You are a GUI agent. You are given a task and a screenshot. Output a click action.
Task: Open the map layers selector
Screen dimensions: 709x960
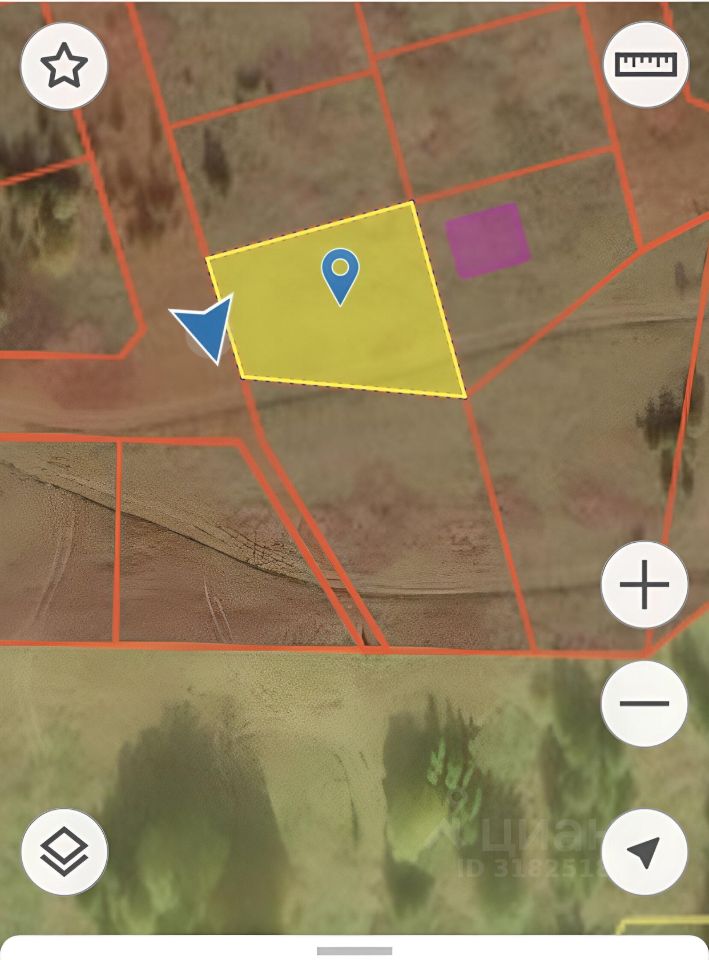click(64, 851)
